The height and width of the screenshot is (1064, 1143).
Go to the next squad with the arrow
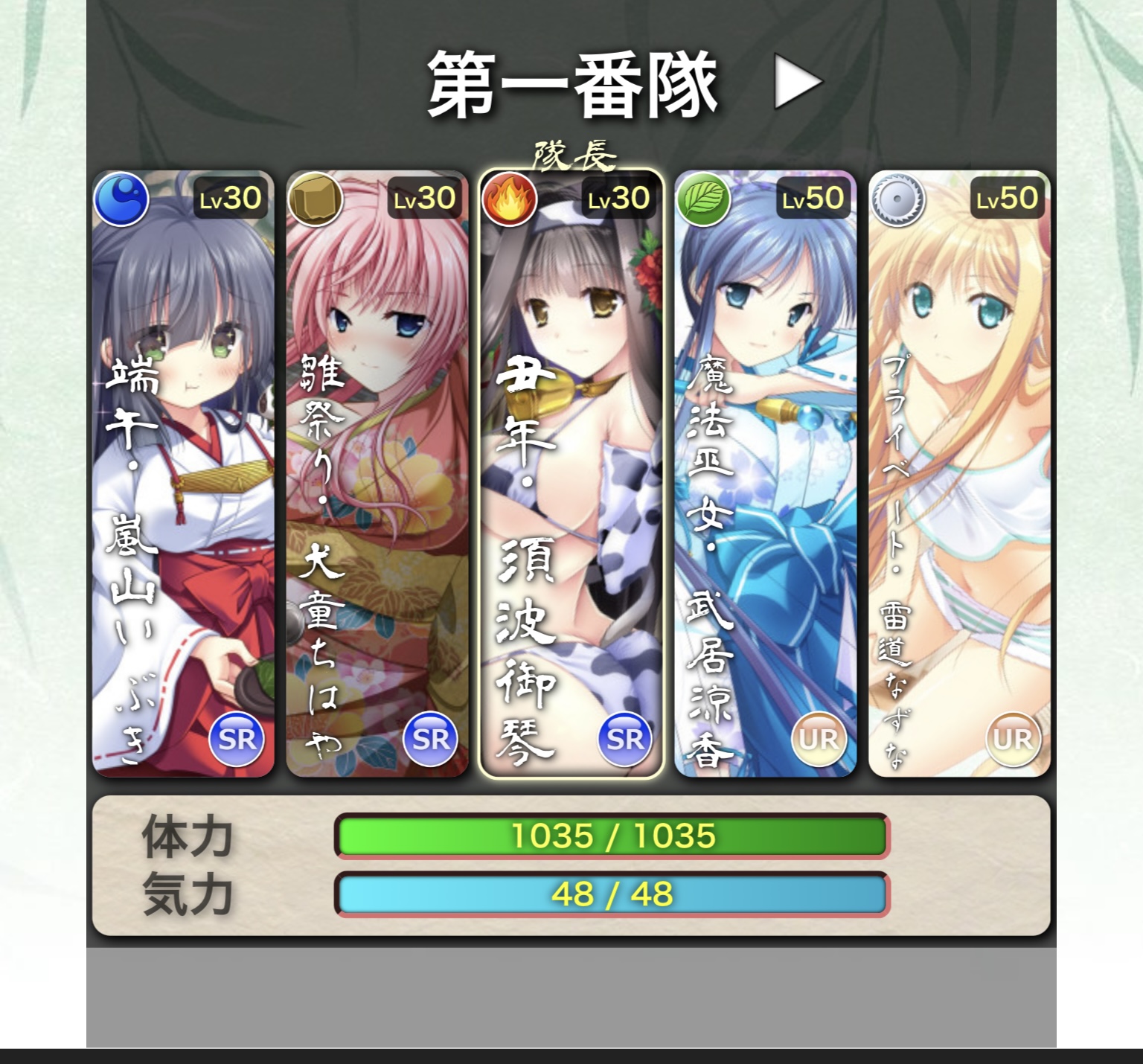[x=798, y=82]
